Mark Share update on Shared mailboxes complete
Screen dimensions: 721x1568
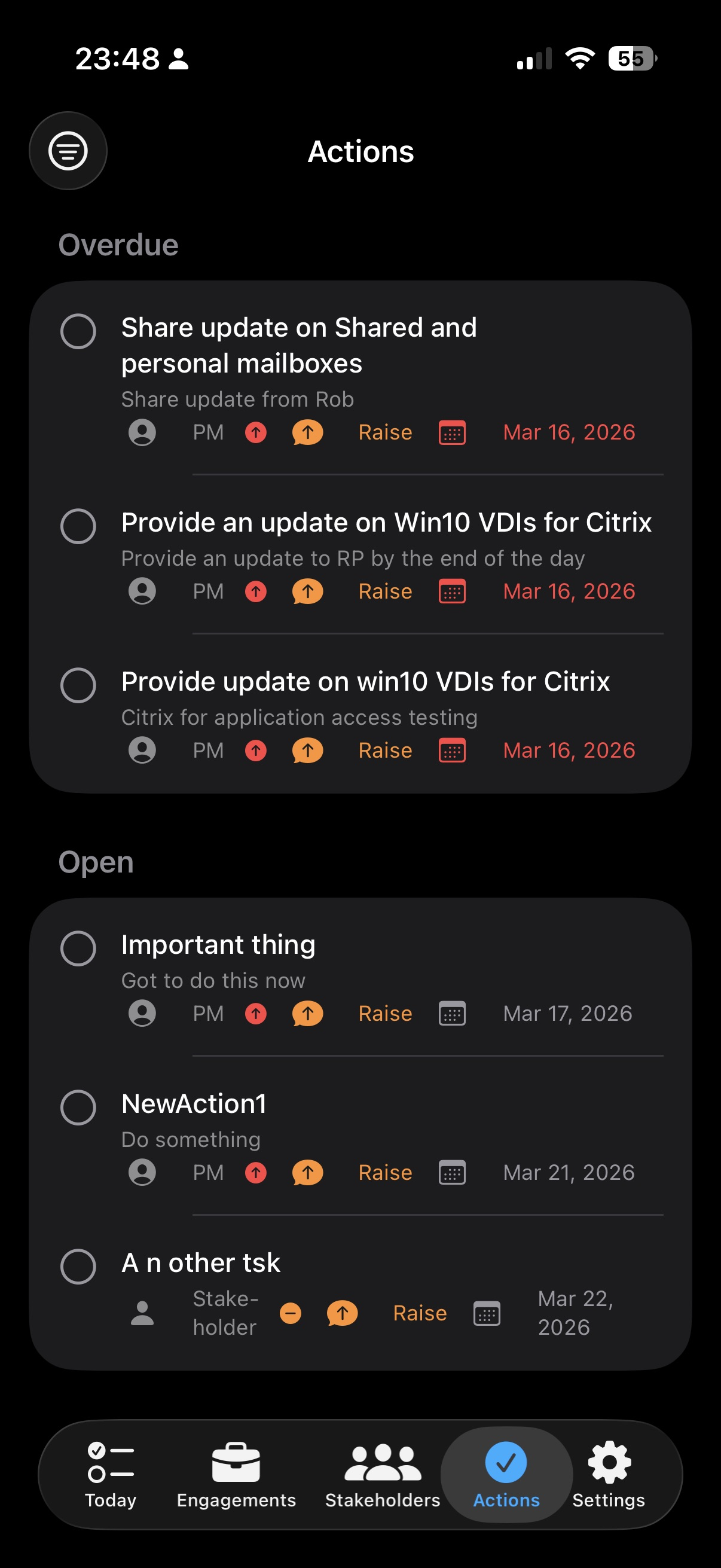tap(80, 332)
